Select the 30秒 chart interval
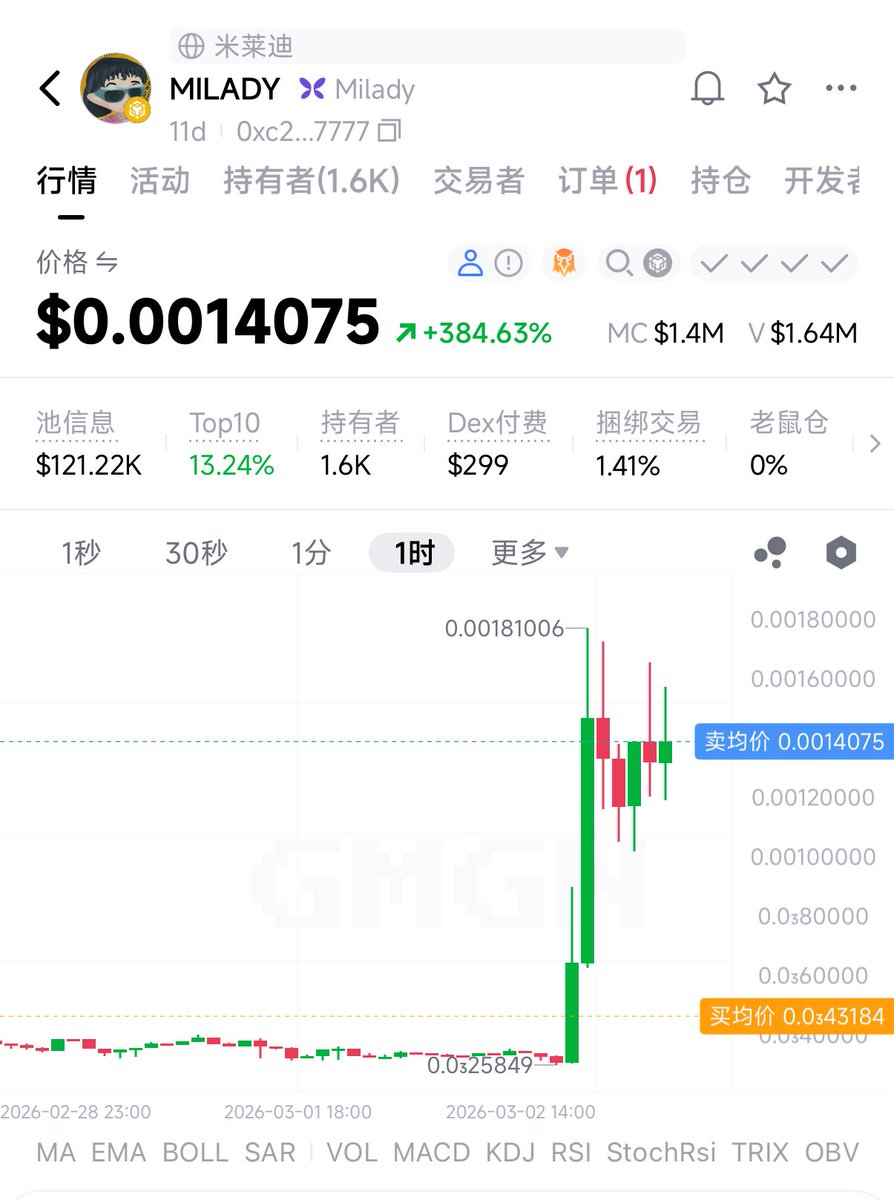The width and height of the screenshot is (894, 1200). tap(196, 552)
